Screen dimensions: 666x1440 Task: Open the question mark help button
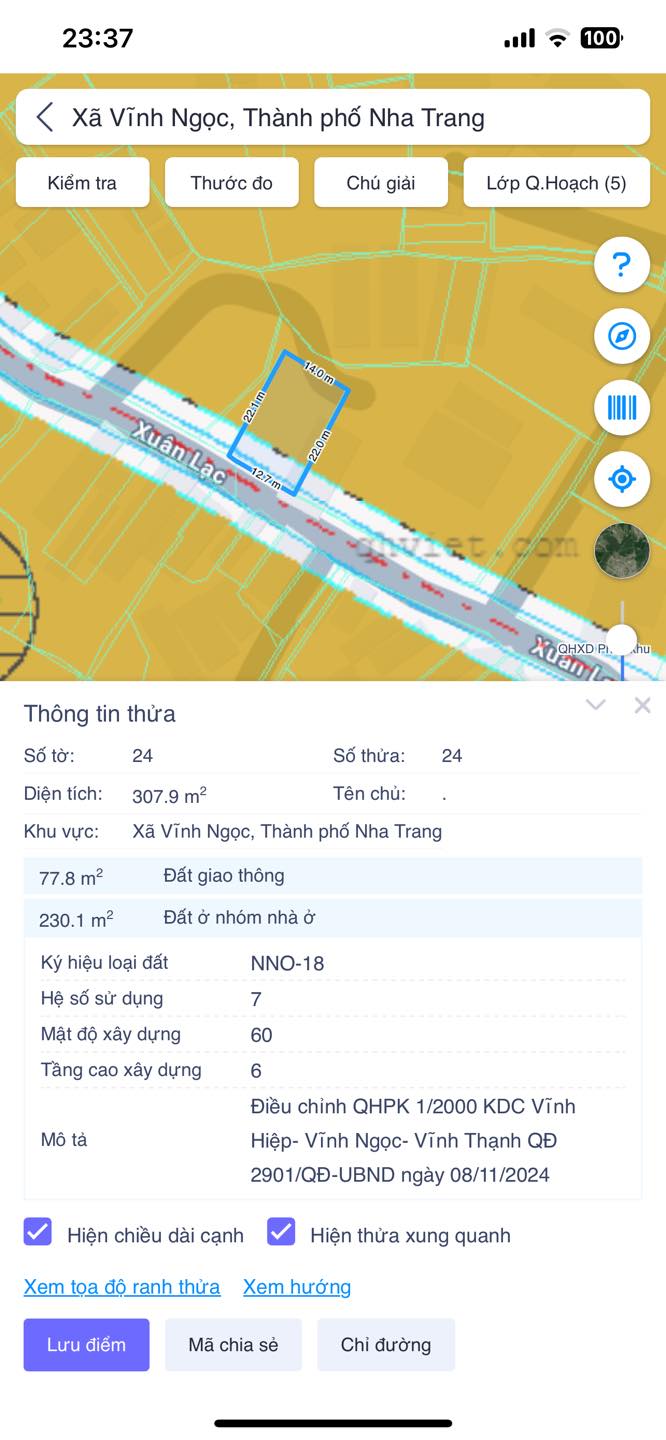[622, 265]
